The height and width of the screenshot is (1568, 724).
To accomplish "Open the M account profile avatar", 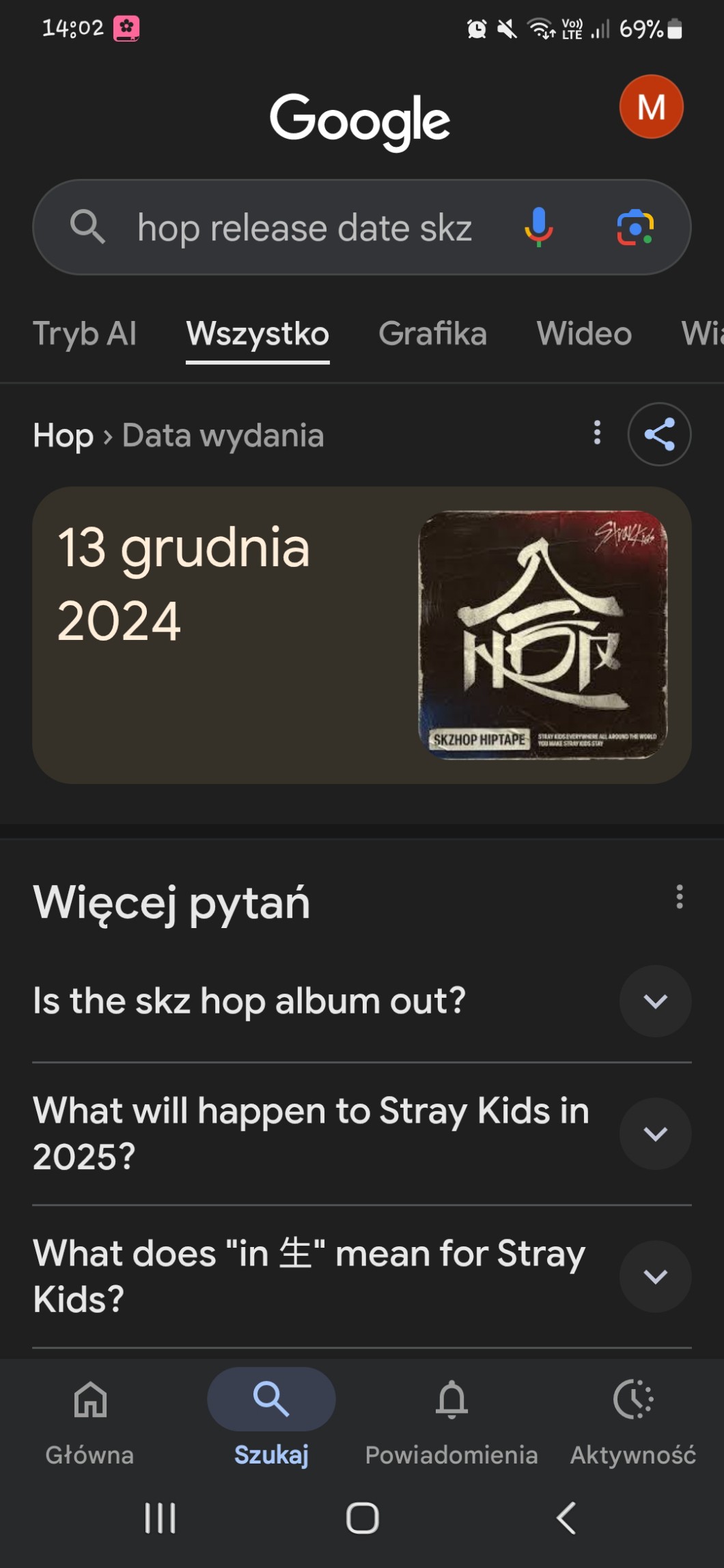I will coord(651,107).
